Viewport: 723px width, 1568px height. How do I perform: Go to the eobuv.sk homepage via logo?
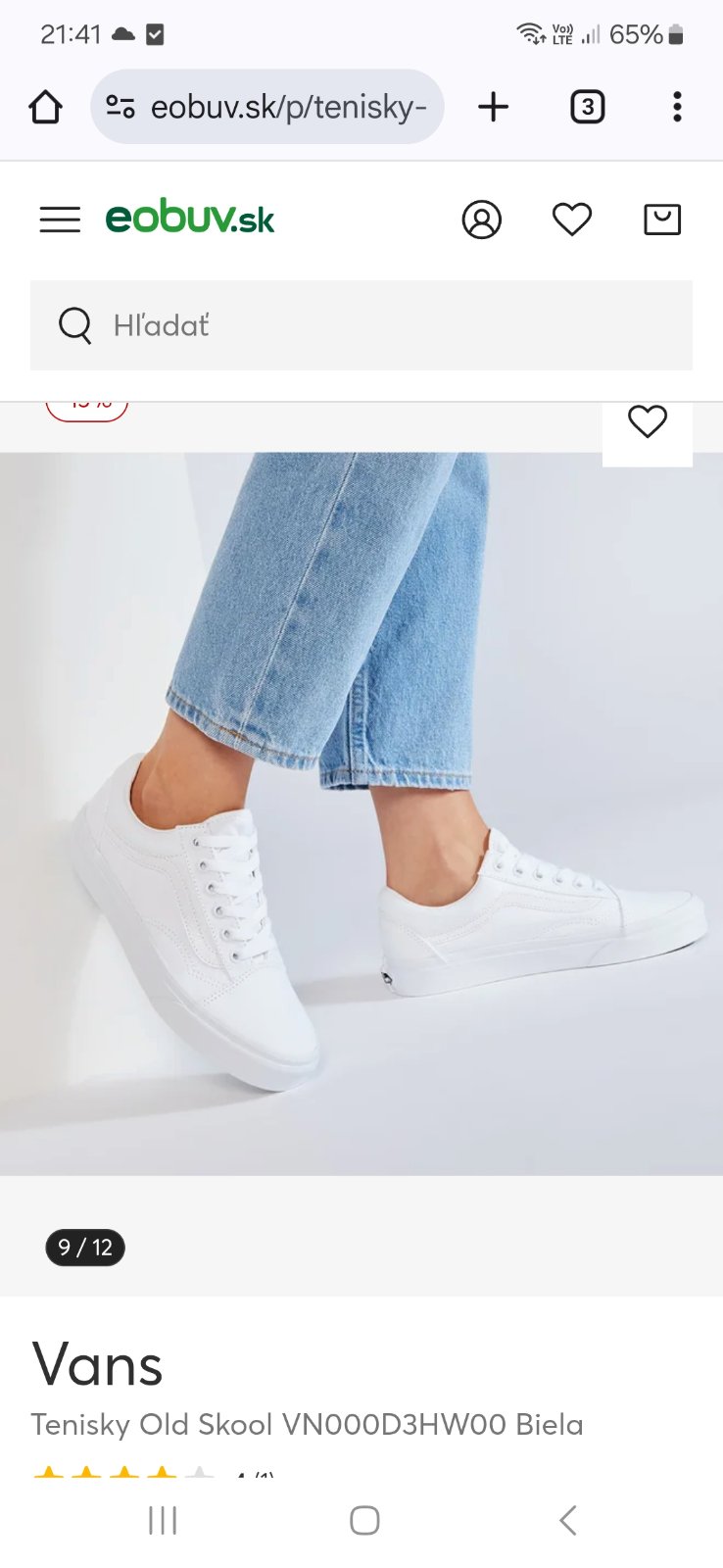(x=190, y=219)
